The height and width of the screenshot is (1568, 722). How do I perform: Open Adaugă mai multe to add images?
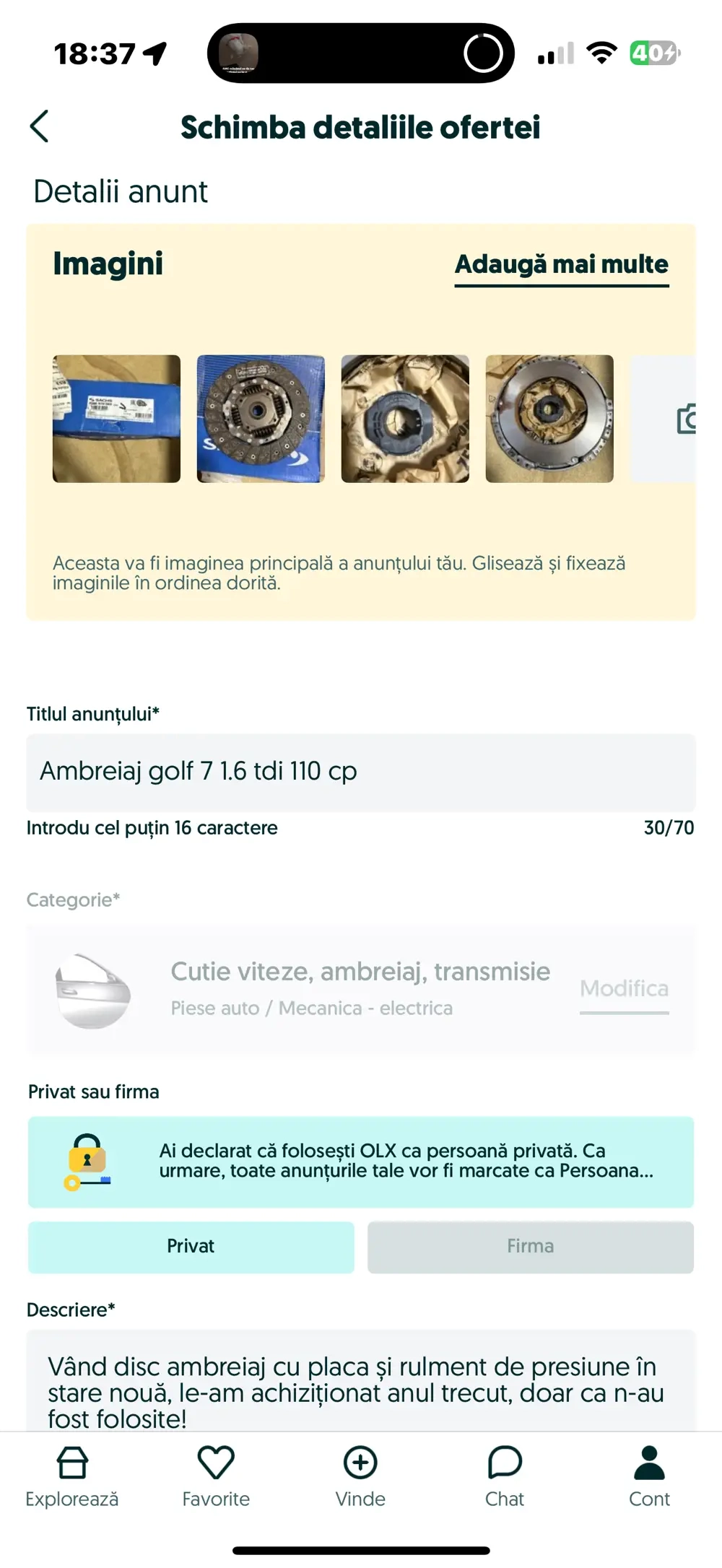coord(561,265)
